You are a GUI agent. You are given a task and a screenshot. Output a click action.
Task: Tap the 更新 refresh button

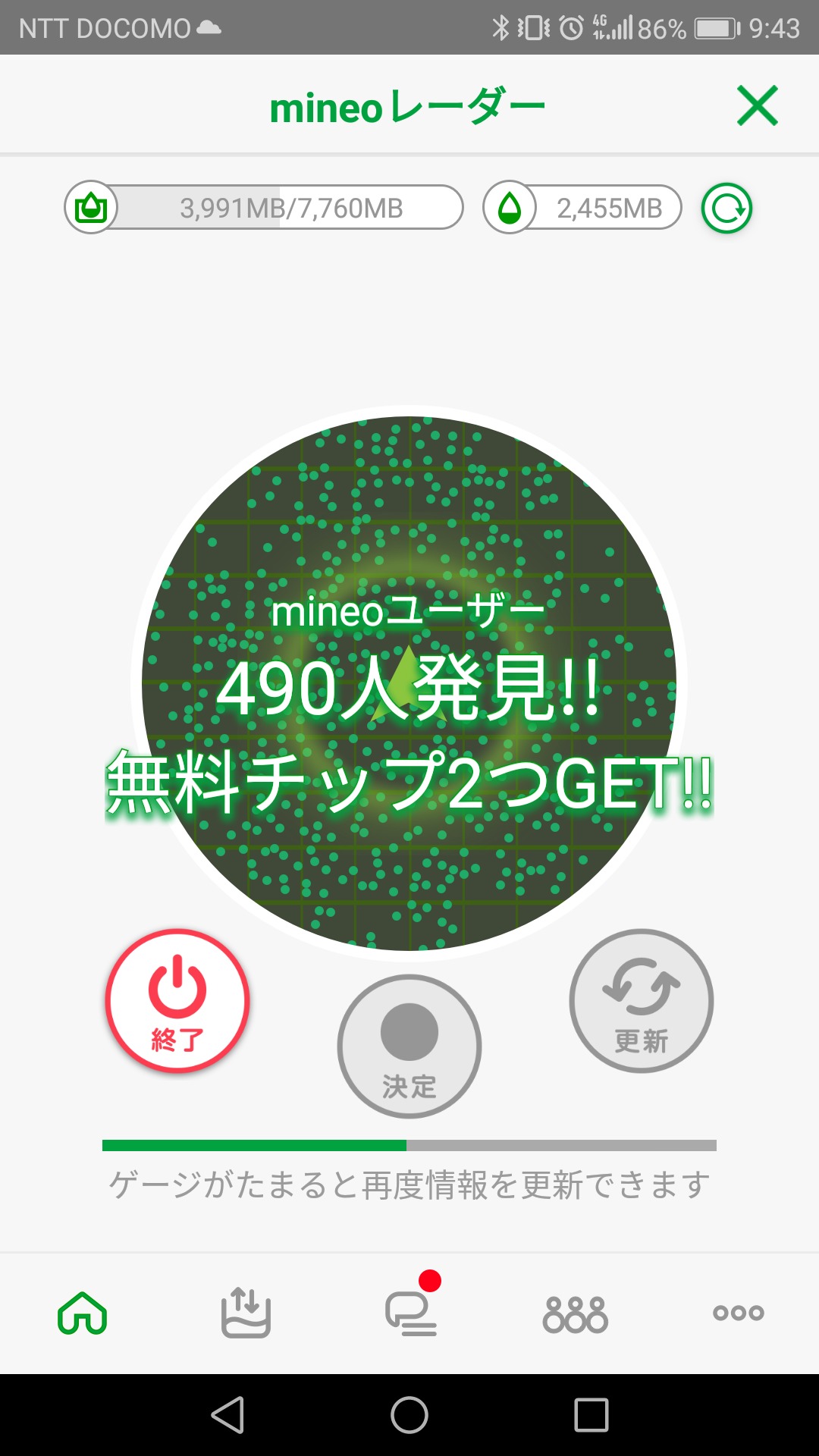coord(641,1000)
